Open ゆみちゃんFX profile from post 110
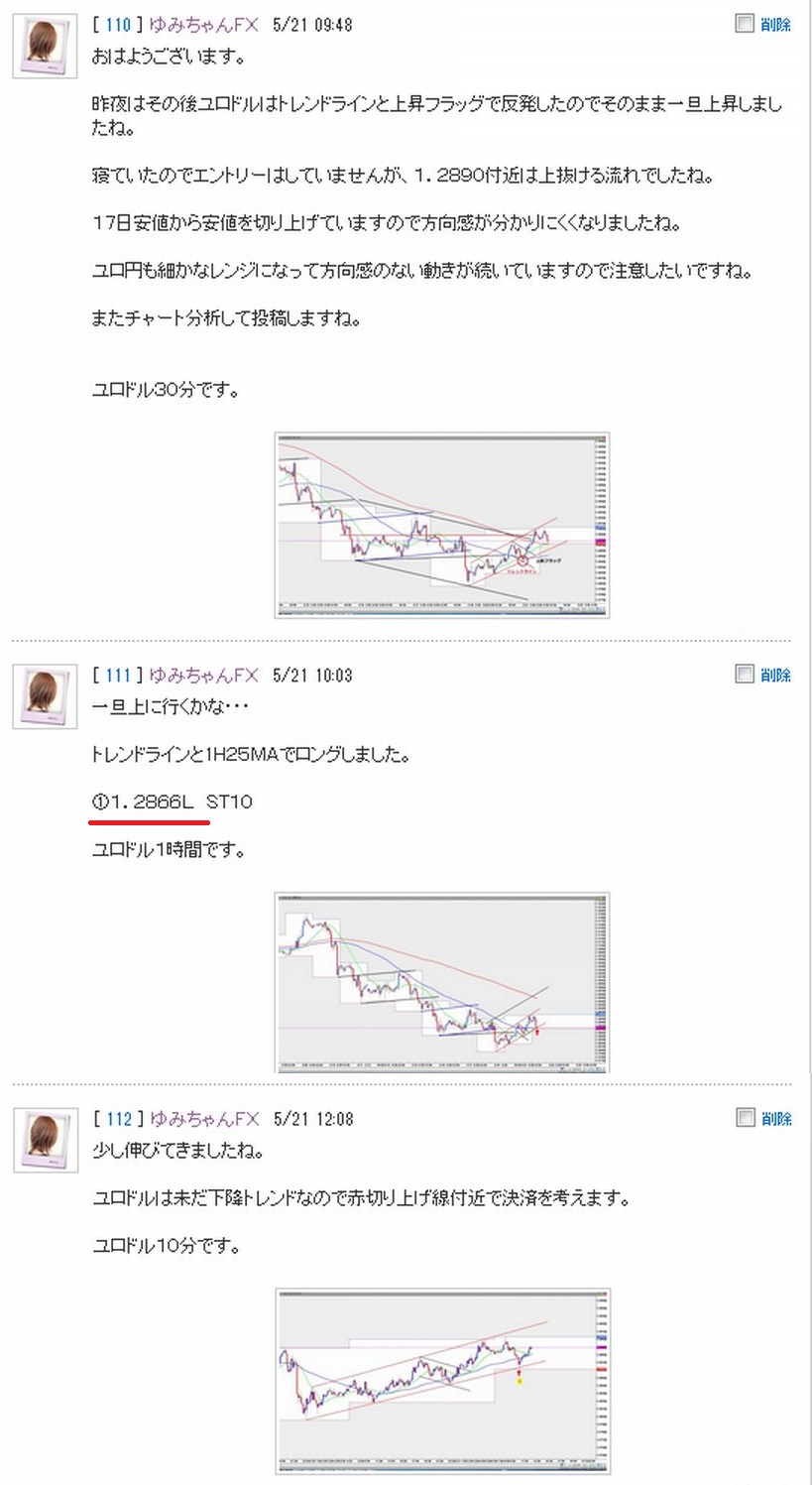The width and height of the screenshot is (812, 1485). coord(203,25)
